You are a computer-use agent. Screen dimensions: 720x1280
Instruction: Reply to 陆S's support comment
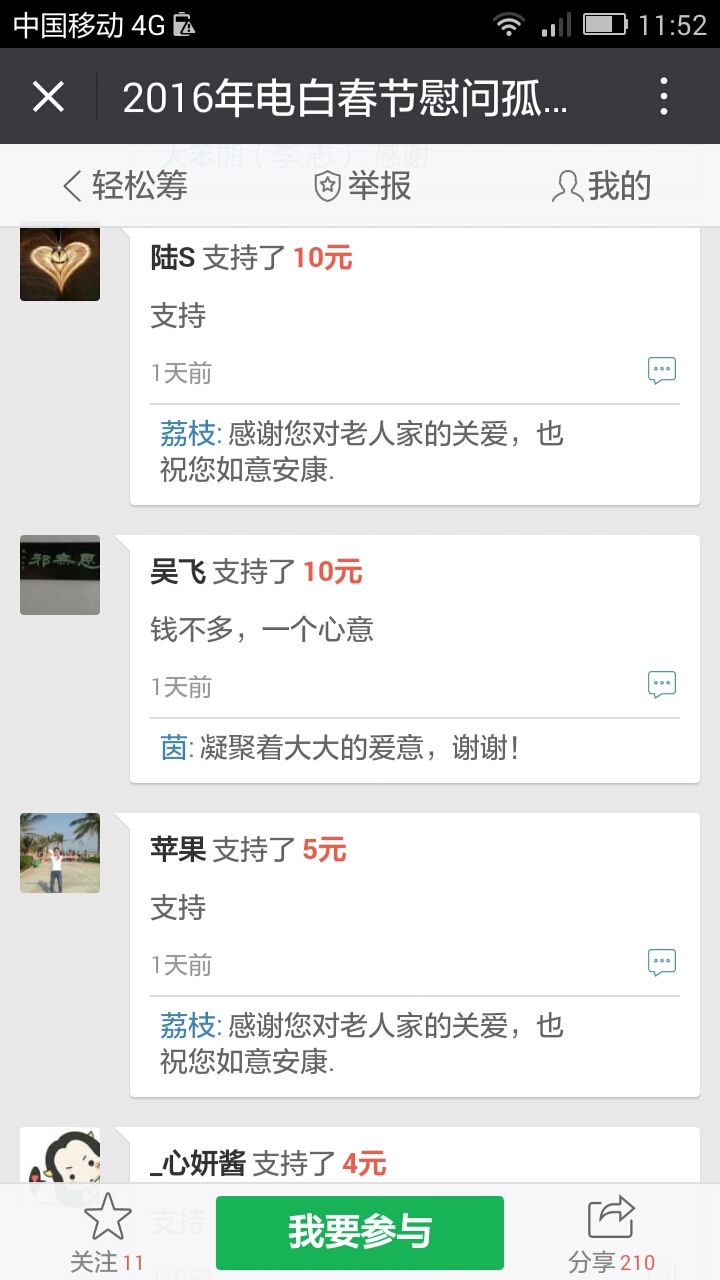662,371
